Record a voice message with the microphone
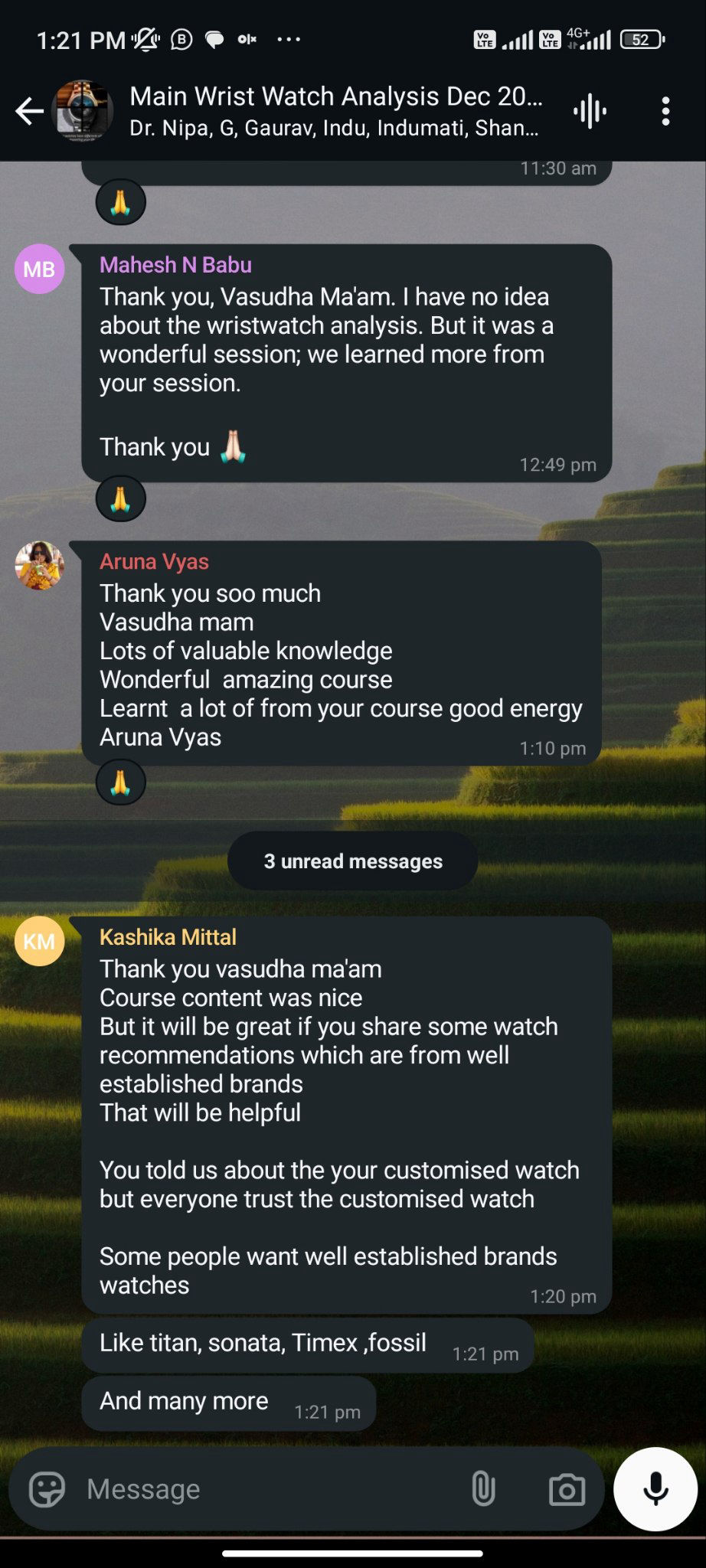The width and height of the screenshot is (706, 1568). [655, 1489]
